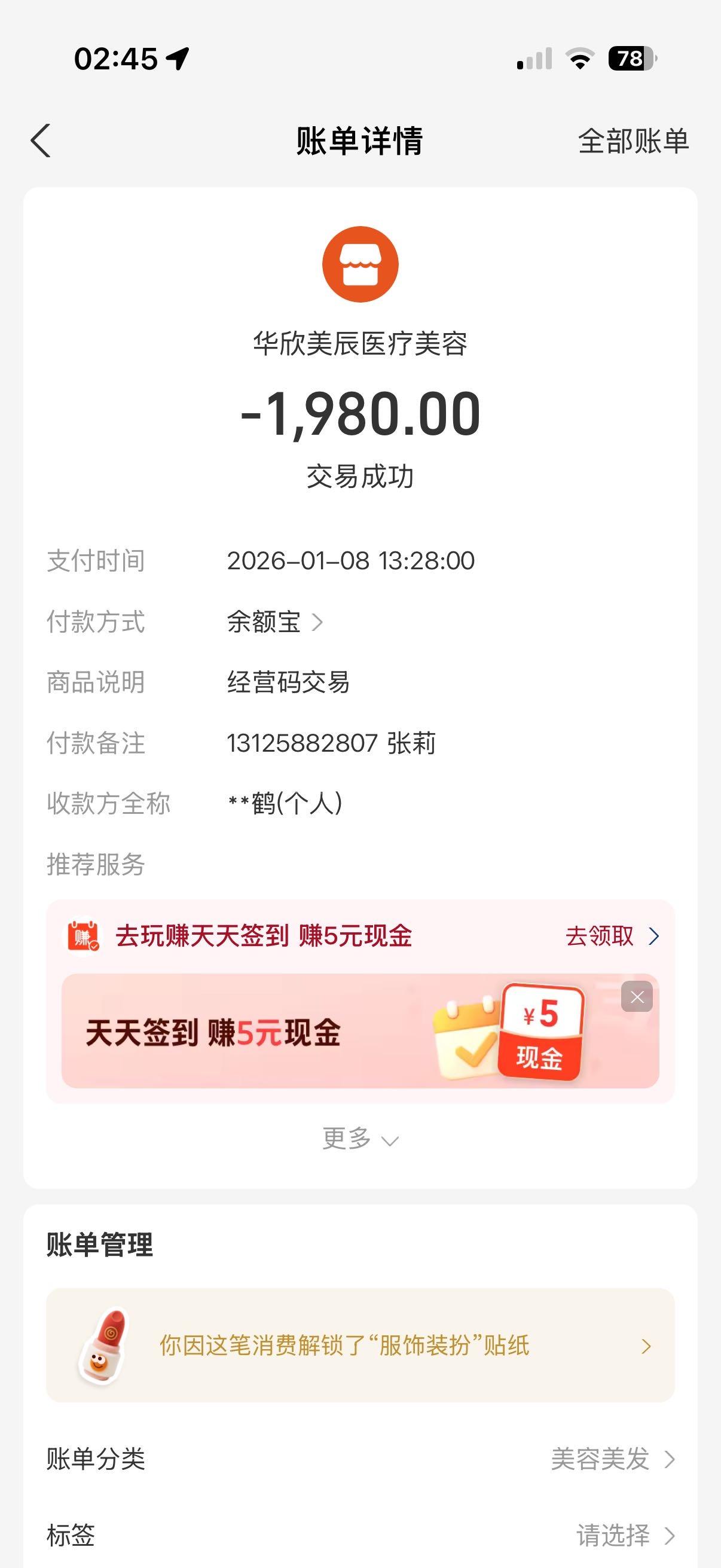
Task: Expand 更多 for more bill details
Action: pyautogui.click(x=360, y=1138)
